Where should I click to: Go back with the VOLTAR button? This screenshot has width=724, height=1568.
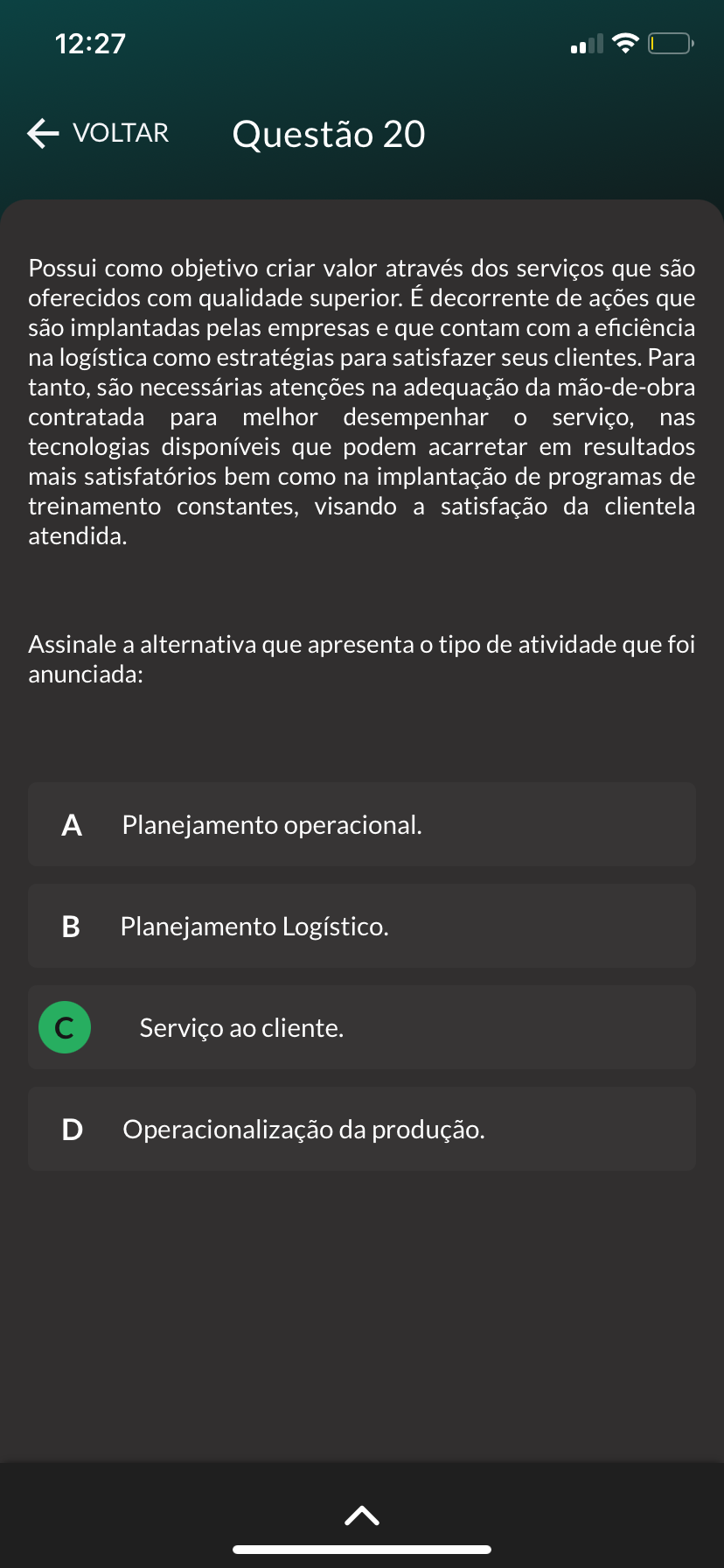[98, 133]
